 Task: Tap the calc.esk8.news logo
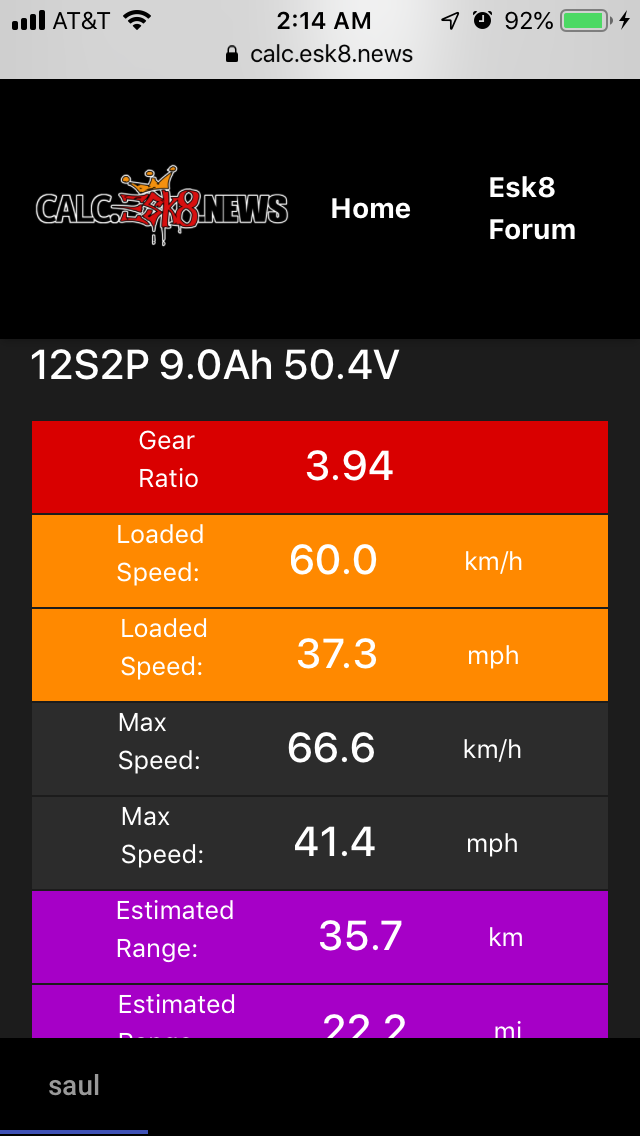coord(162,206)
